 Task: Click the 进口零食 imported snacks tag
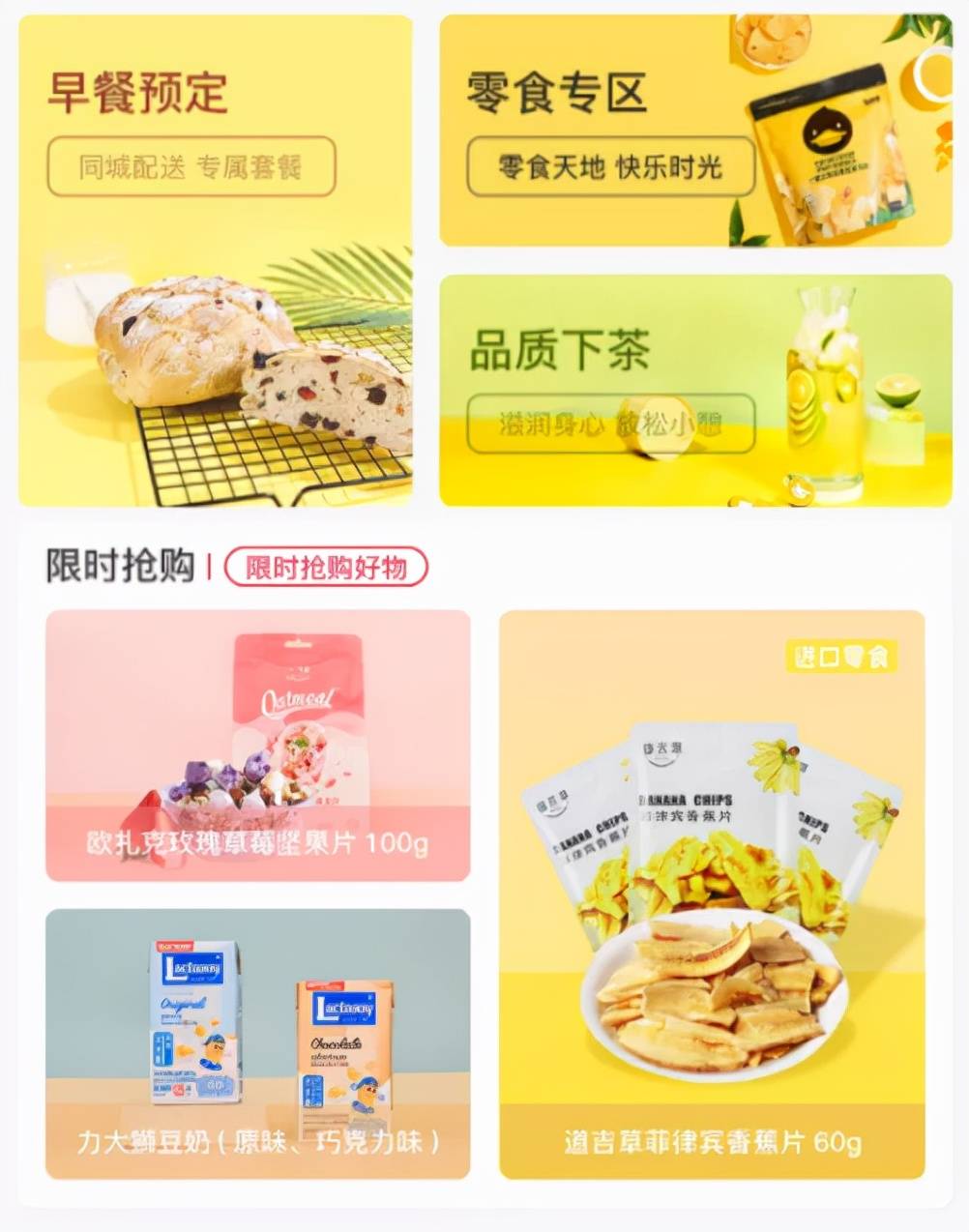pos(843,658)
